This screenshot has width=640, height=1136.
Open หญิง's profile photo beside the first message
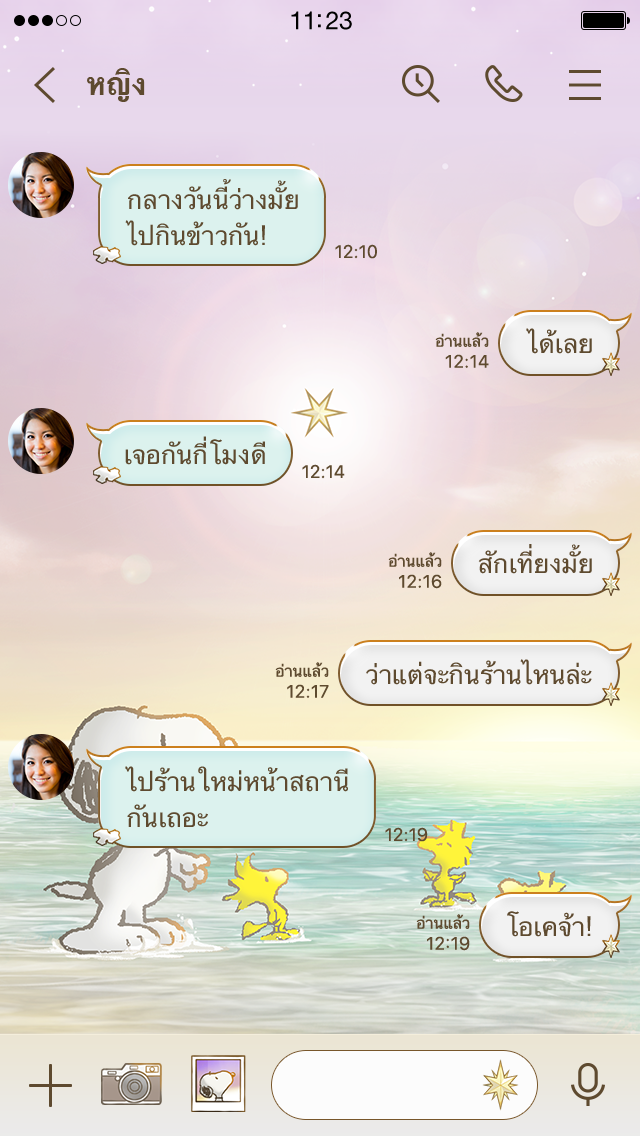[42, 185]
